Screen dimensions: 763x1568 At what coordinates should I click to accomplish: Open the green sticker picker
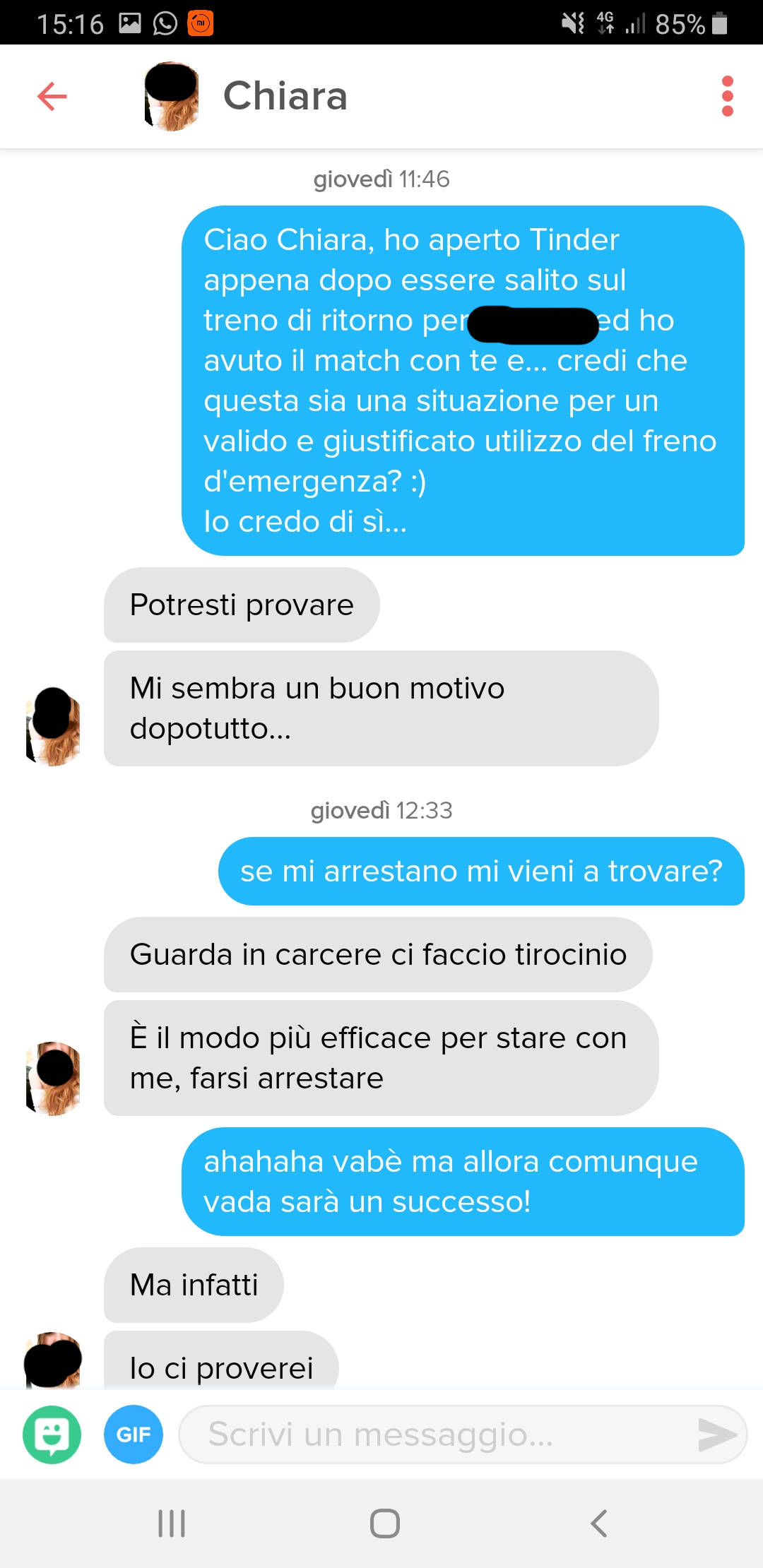52,1435
